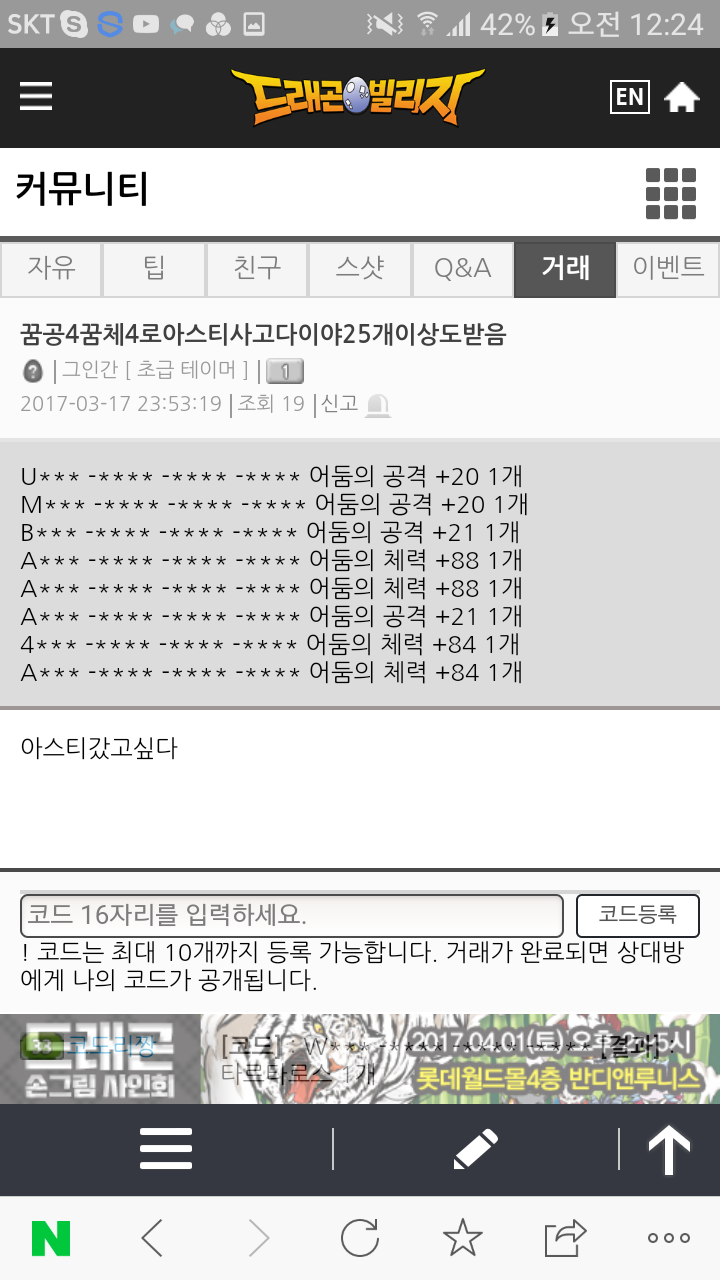
Task: Jump to top with the up arrow
Action: [x=669, y=1149]
